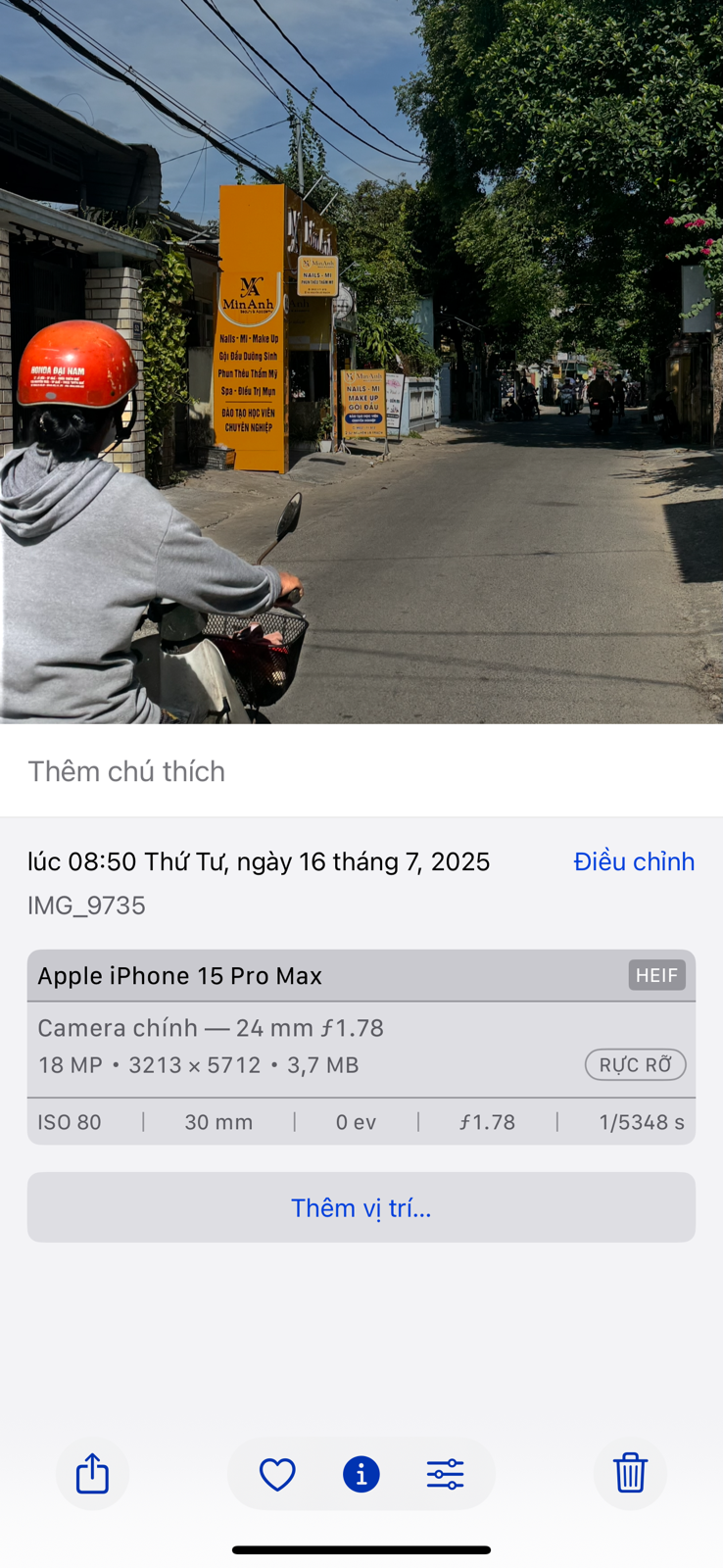723x1568 pixels.
Task: Delete this photo with the trash icon
Action: pyautogui.click(x=630, y=1474)
